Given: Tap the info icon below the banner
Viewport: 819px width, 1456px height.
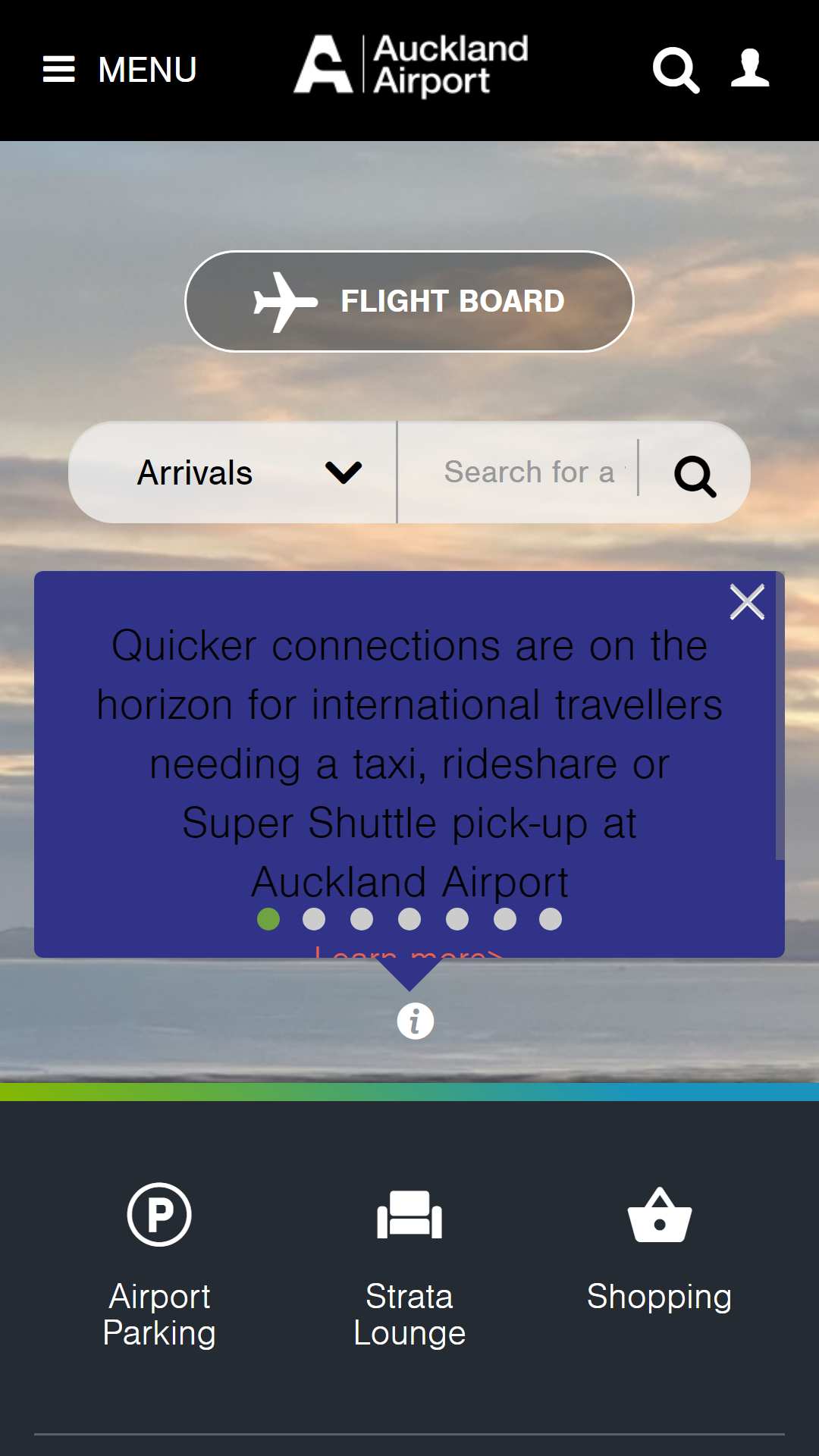Looking at the screenshot, I should 416,1021.
